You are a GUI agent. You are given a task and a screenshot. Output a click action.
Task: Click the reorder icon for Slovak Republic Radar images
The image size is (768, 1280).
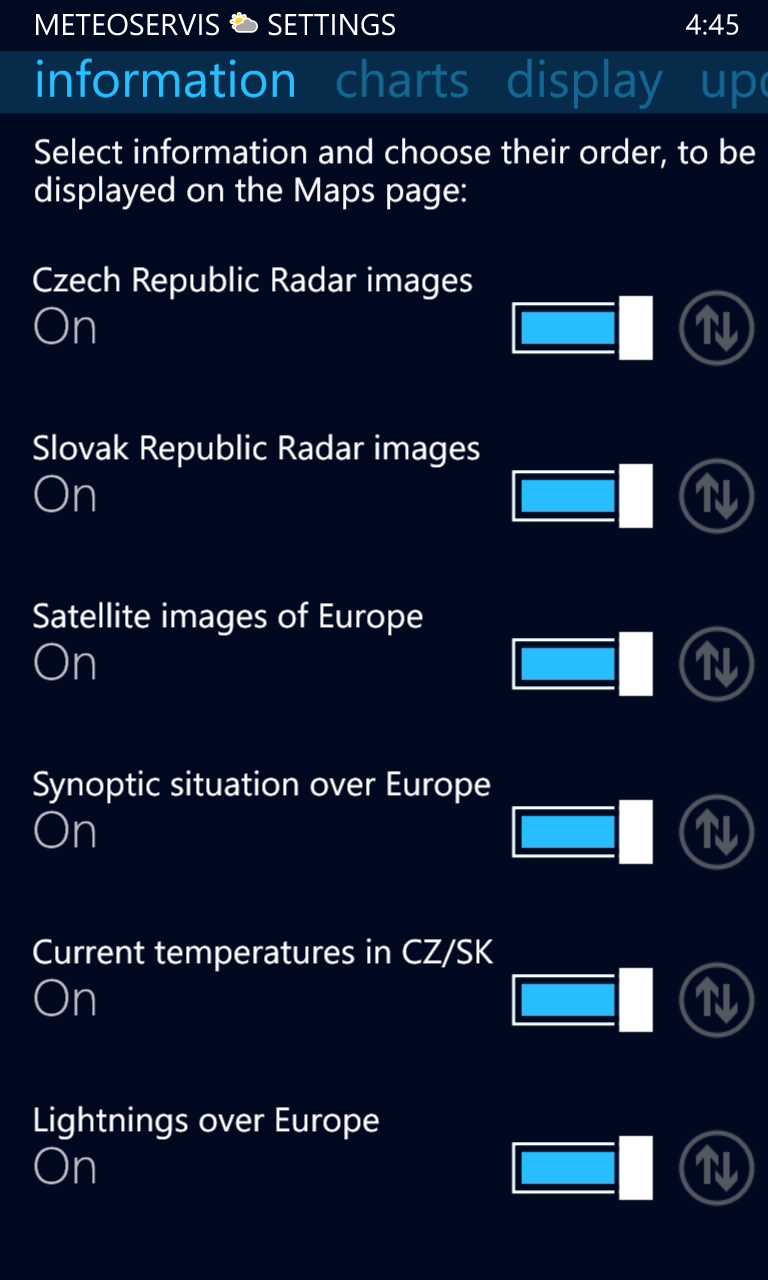[716, 495]
